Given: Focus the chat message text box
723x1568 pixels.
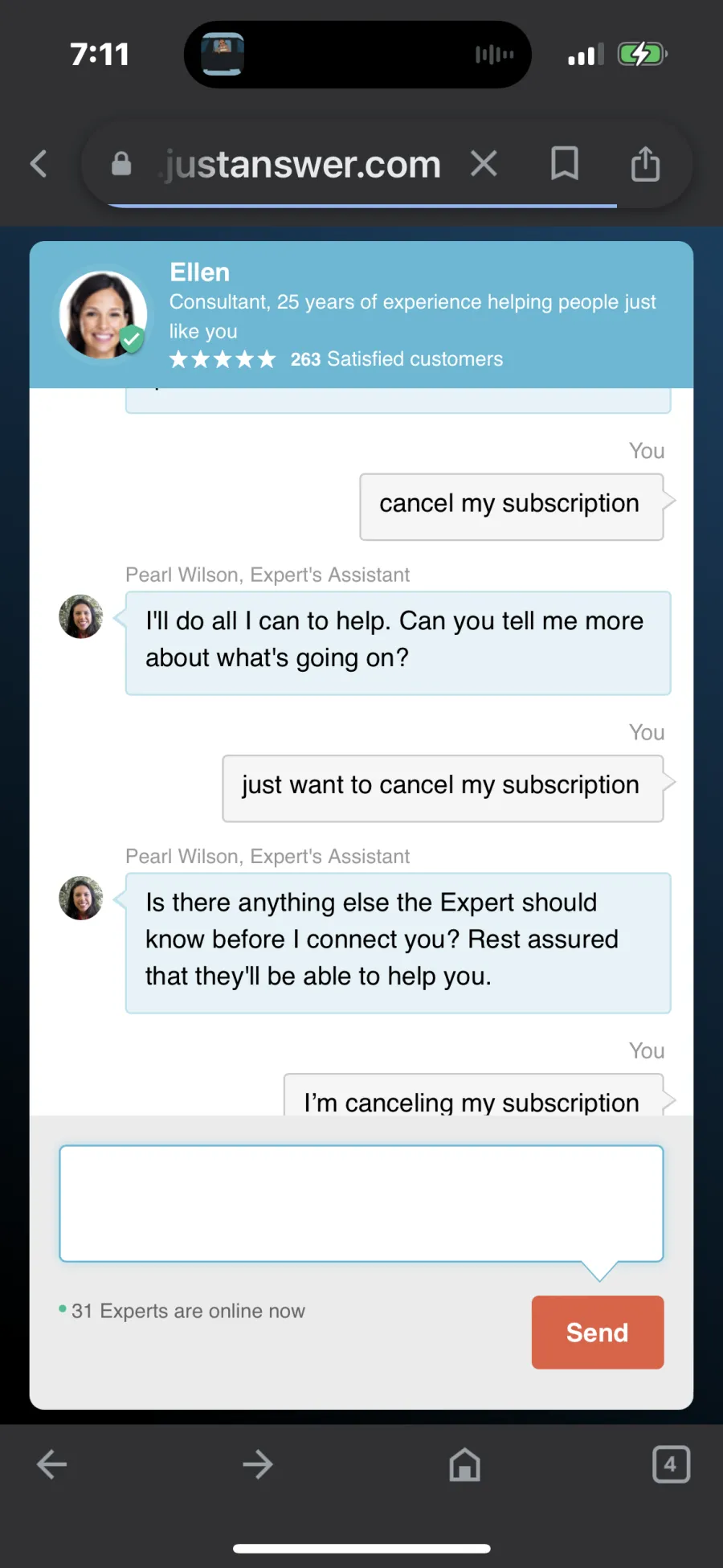Looking at the screenshot, I should coord(361,1203).
